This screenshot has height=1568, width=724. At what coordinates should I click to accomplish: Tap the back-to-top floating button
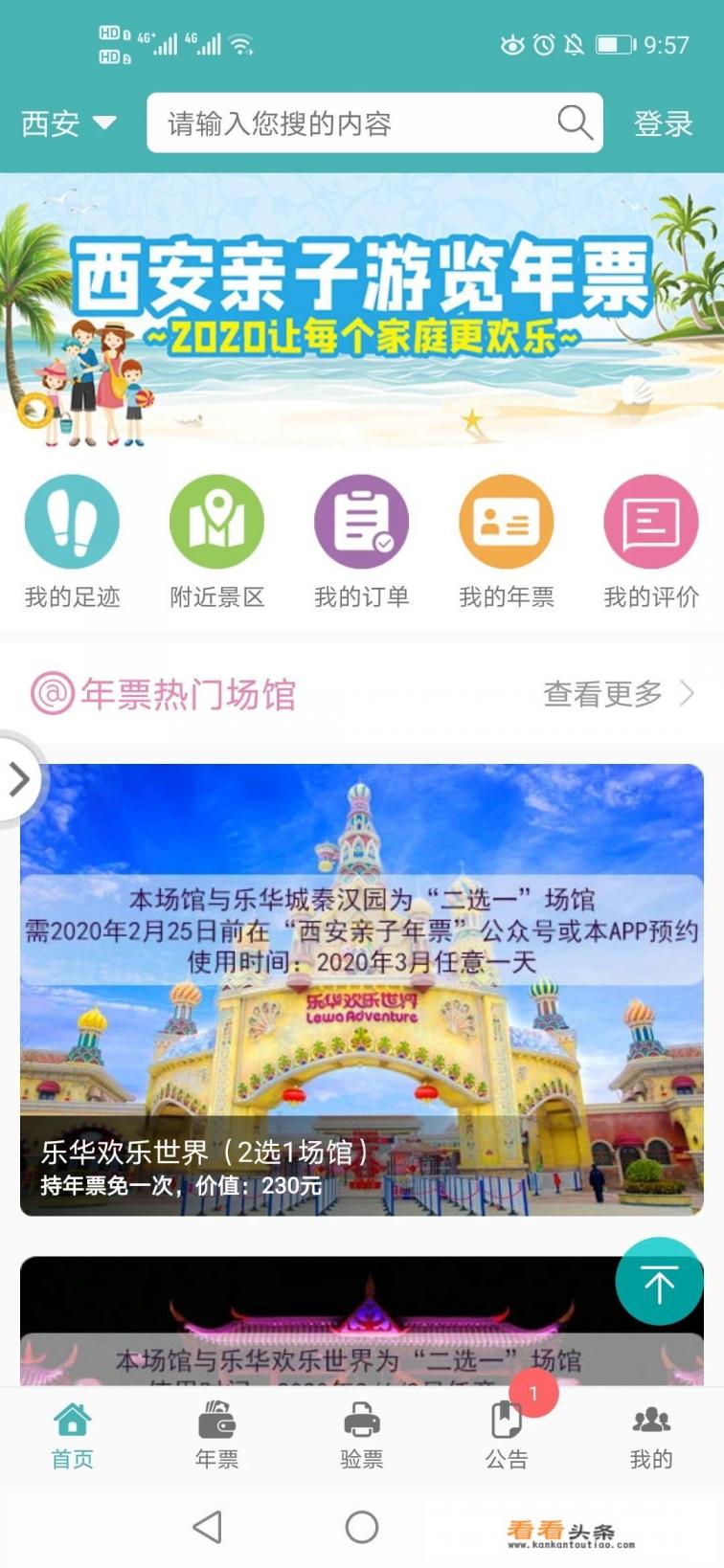tap(659, 1283)
